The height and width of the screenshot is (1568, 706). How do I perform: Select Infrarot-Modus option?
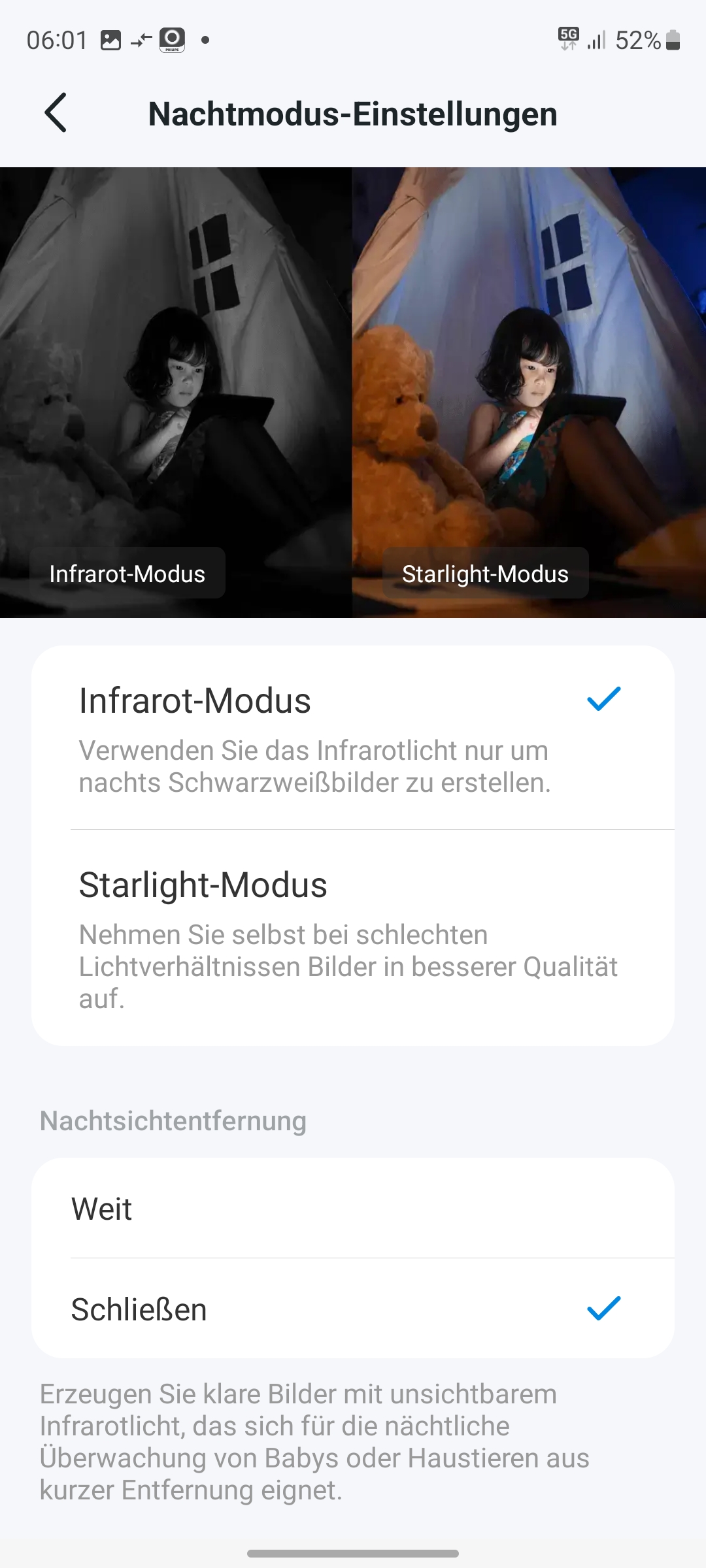pyautogui.click(x=353, y=738)
